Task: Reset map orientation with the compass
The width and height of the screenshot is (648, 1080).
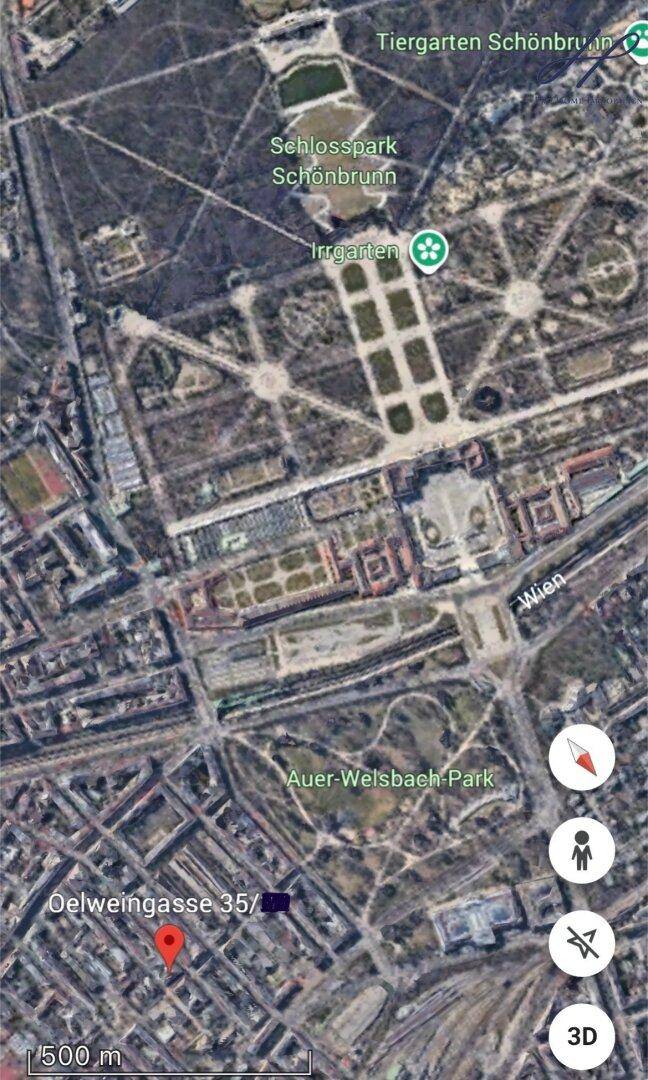Action: [581, 758]
